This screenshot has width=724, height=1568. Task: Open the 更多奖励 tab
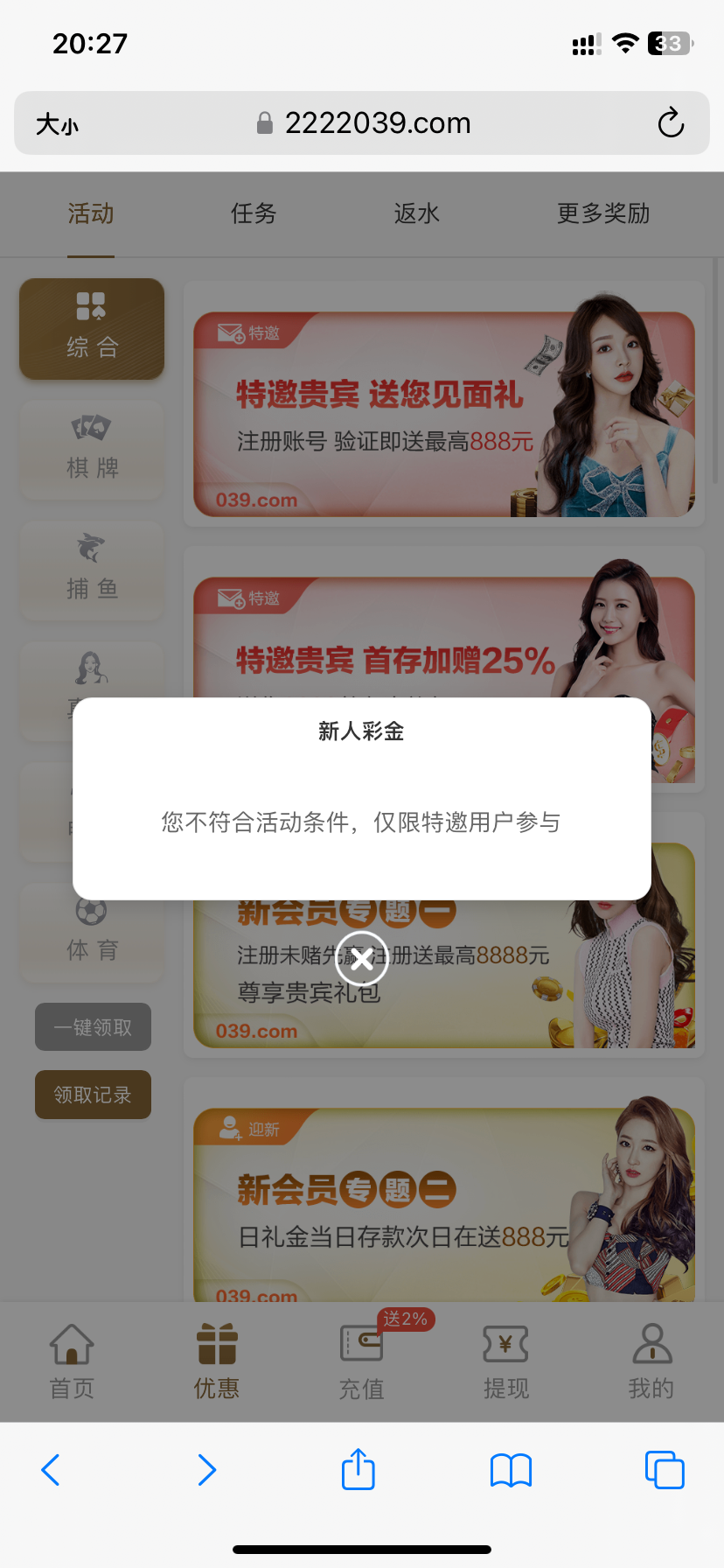tap(603, 213)
